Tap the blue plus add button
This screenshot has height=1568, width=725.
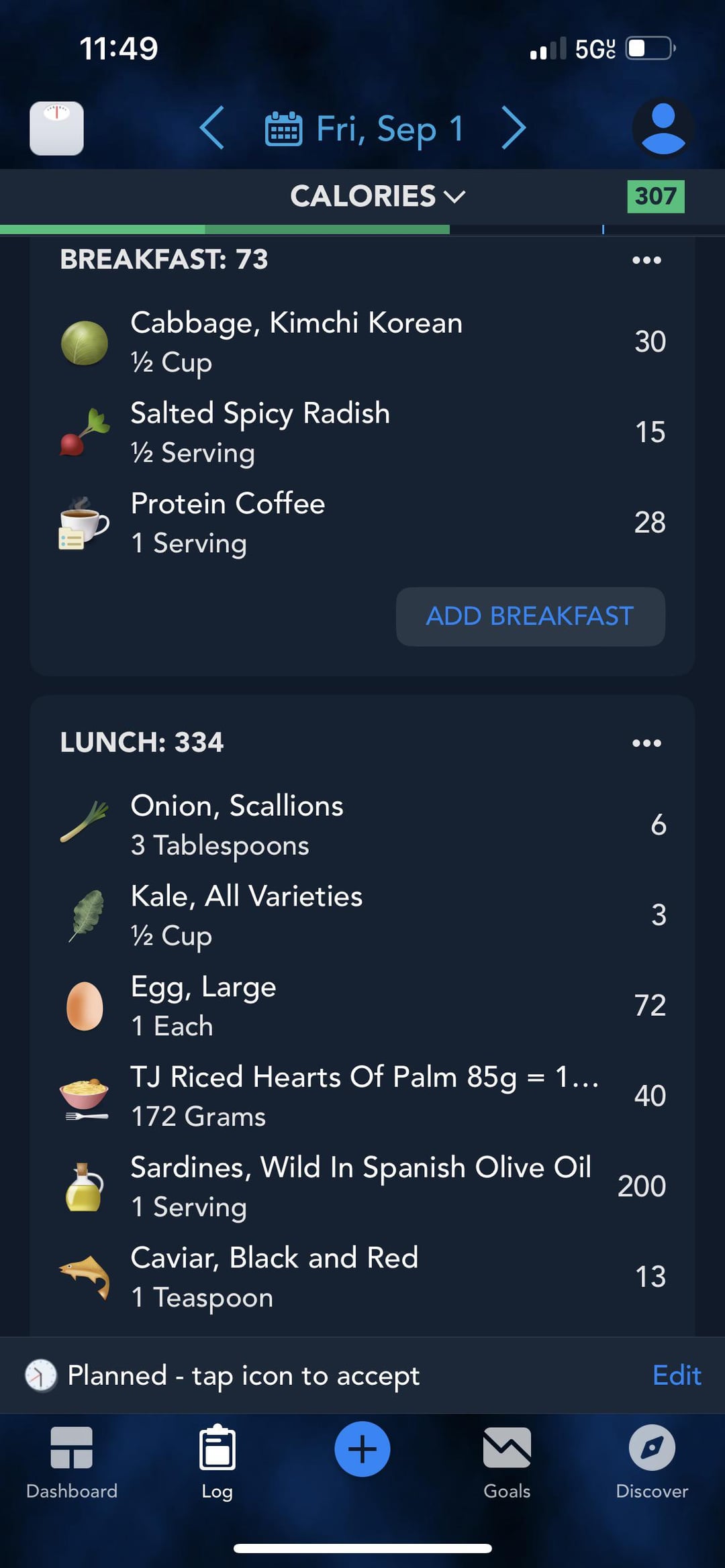[362, 1449]
